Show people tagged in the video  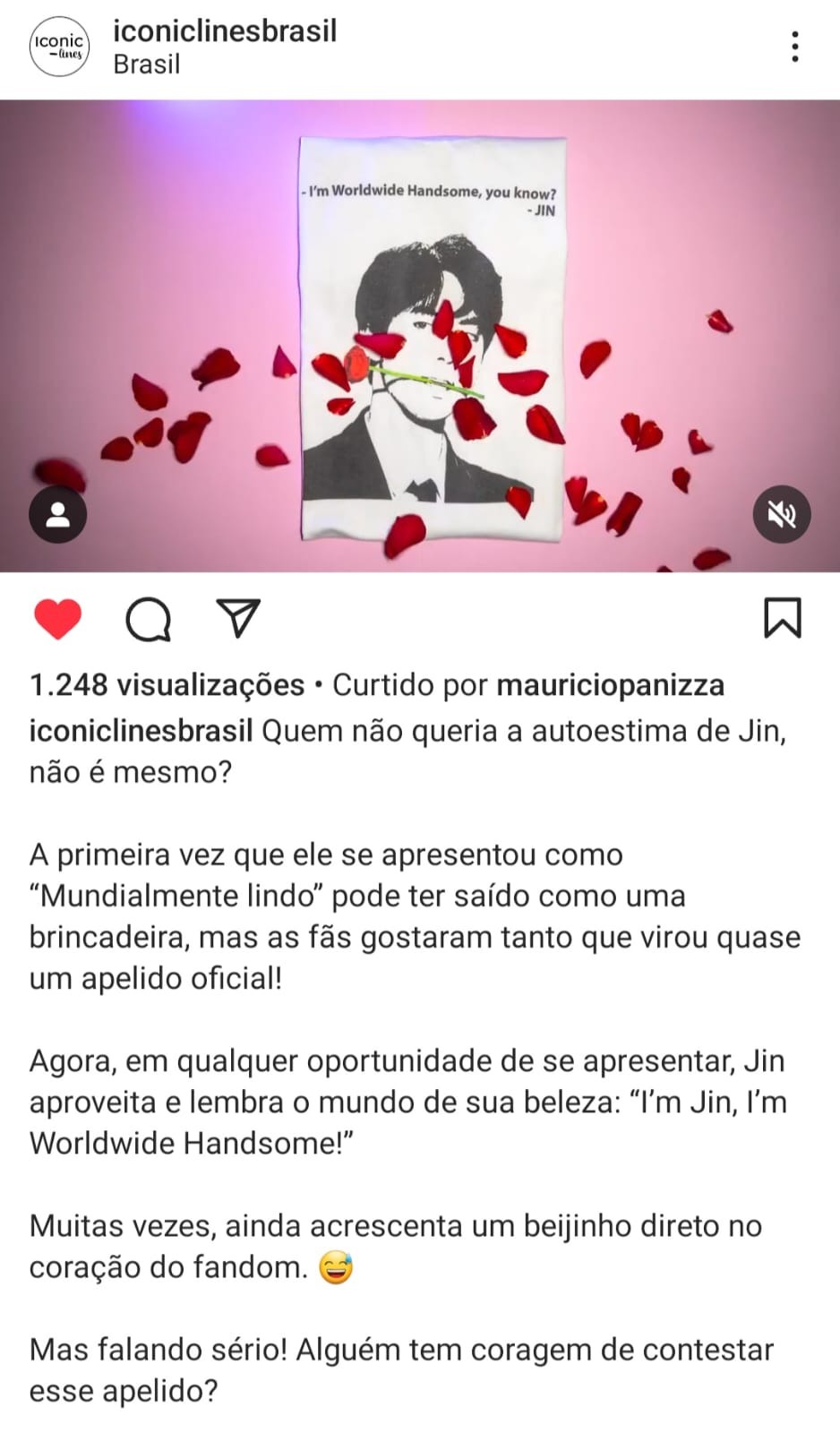click(58, 515)
